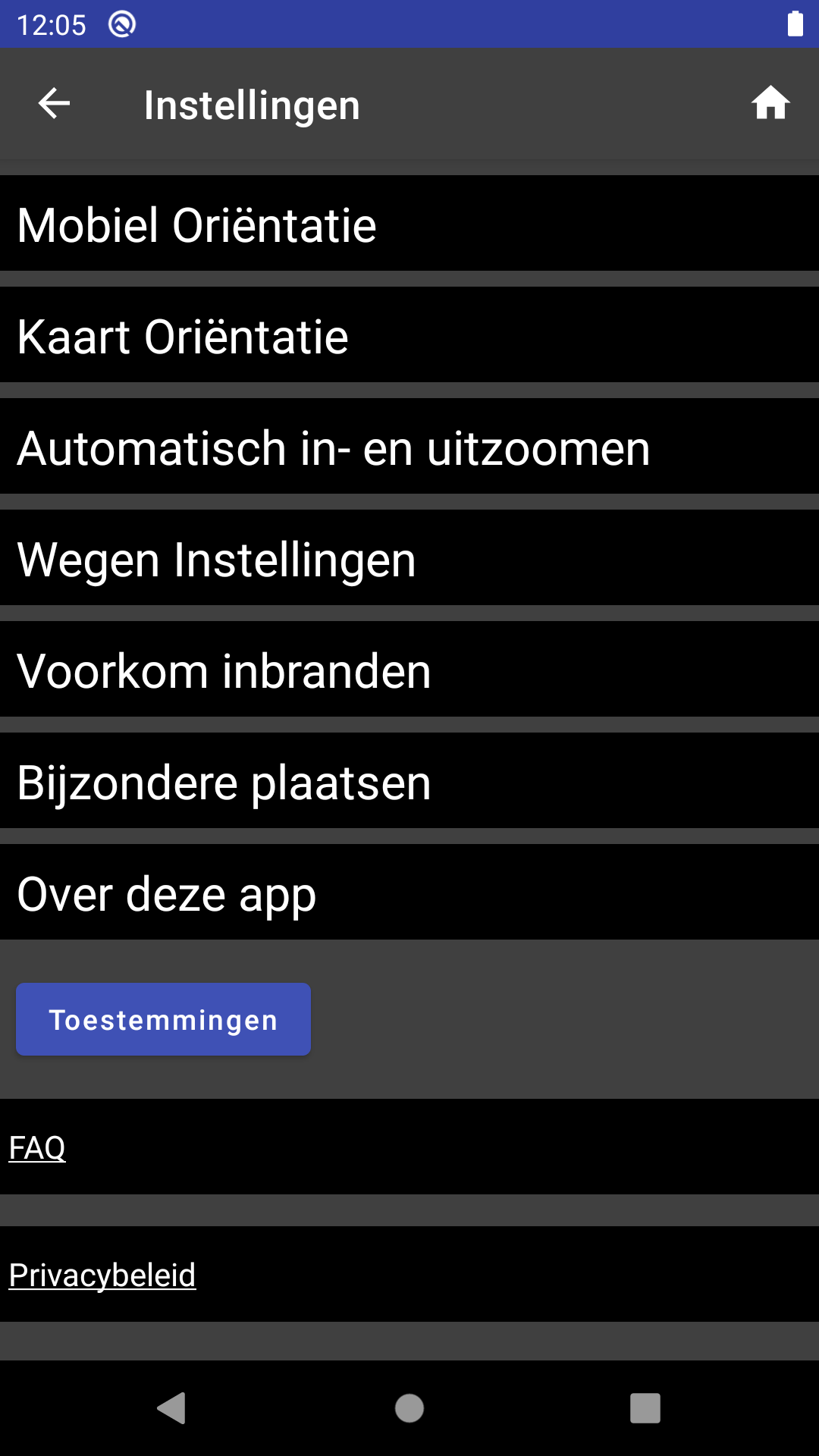This screenshot has width=819, height=1456.
Task: Tap the system recent apps button
Action: click(645, 1408)
